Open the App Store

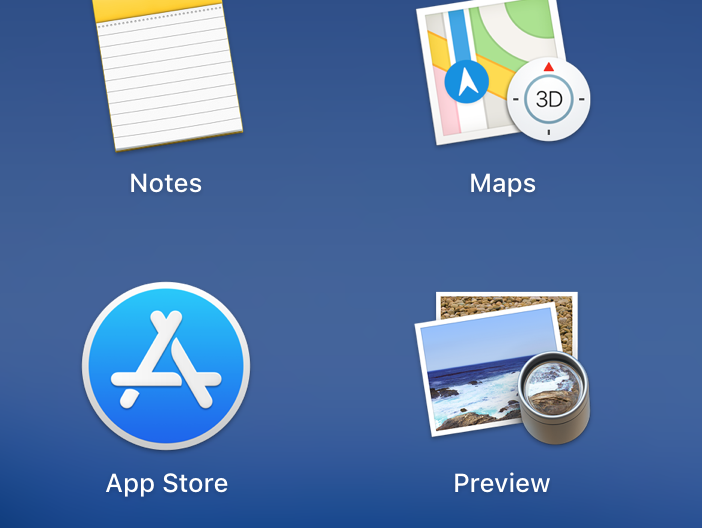click(x=166, y=365)
